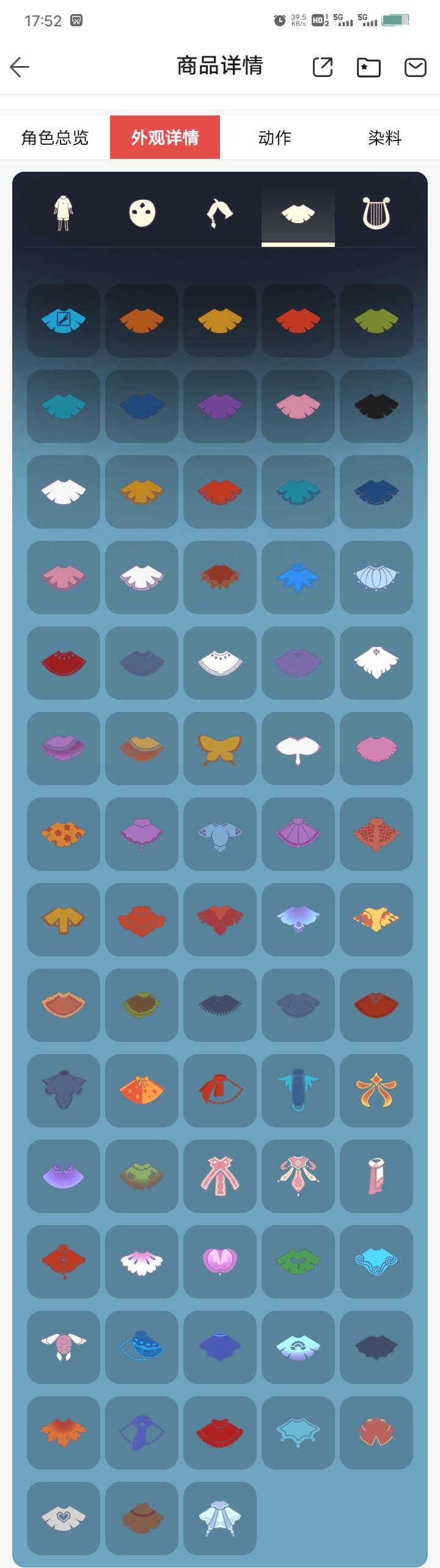Image resolution: width=440 pixels, height=1568 pixels.
Task: Select the plain black cape
Action: [376, 406]
